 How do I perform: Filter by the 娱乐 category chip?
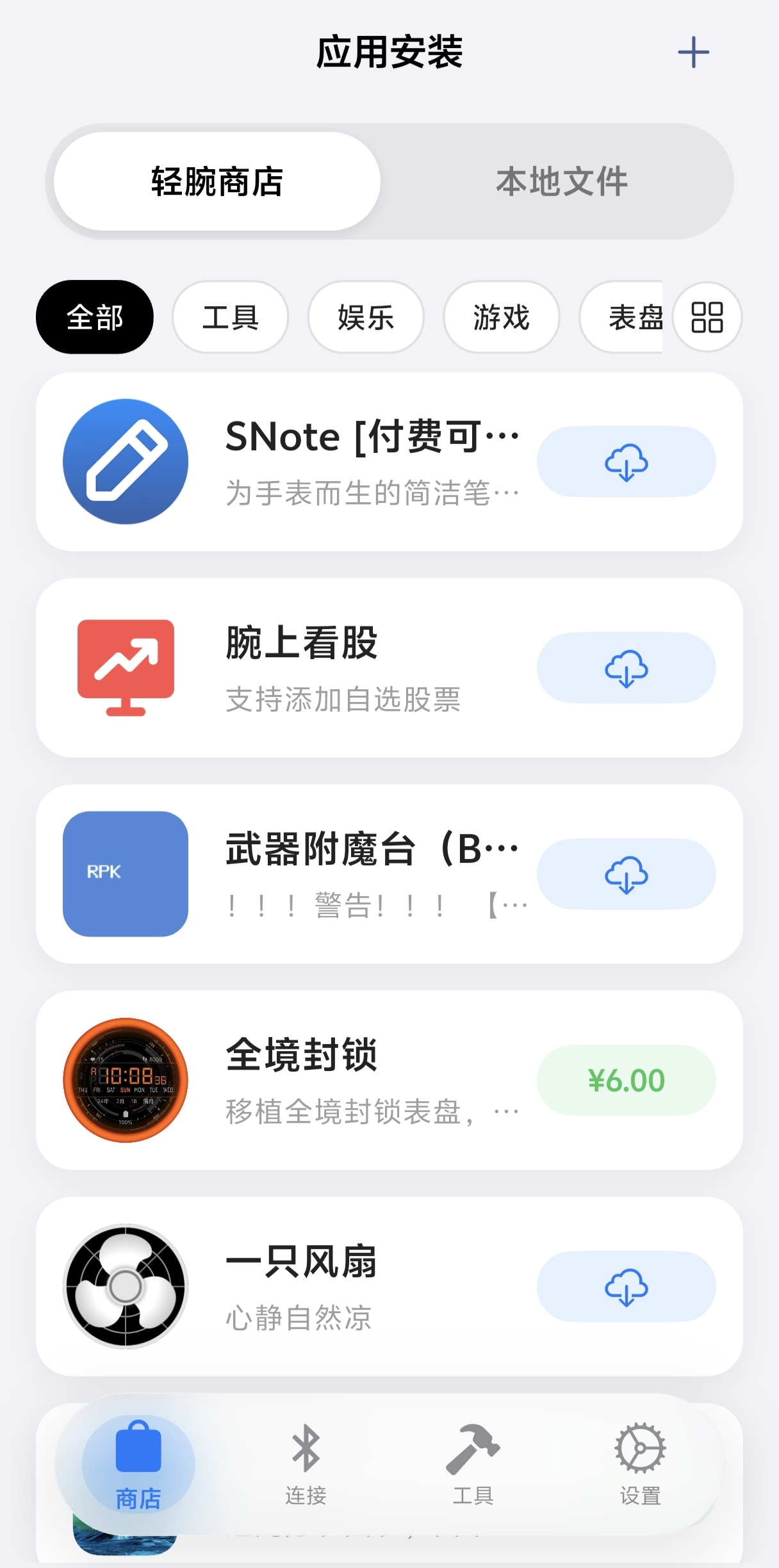[x=366, y=317]
